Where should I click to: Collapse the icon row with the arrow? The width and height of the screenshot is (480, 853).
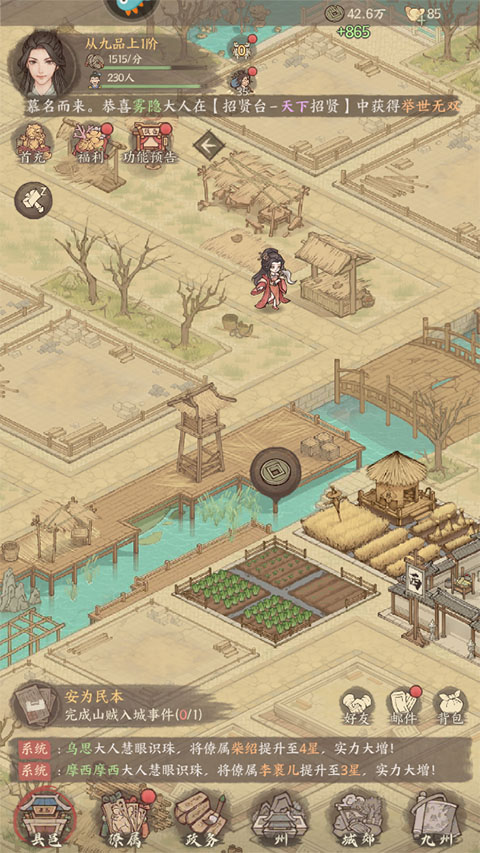click(209, 145)
